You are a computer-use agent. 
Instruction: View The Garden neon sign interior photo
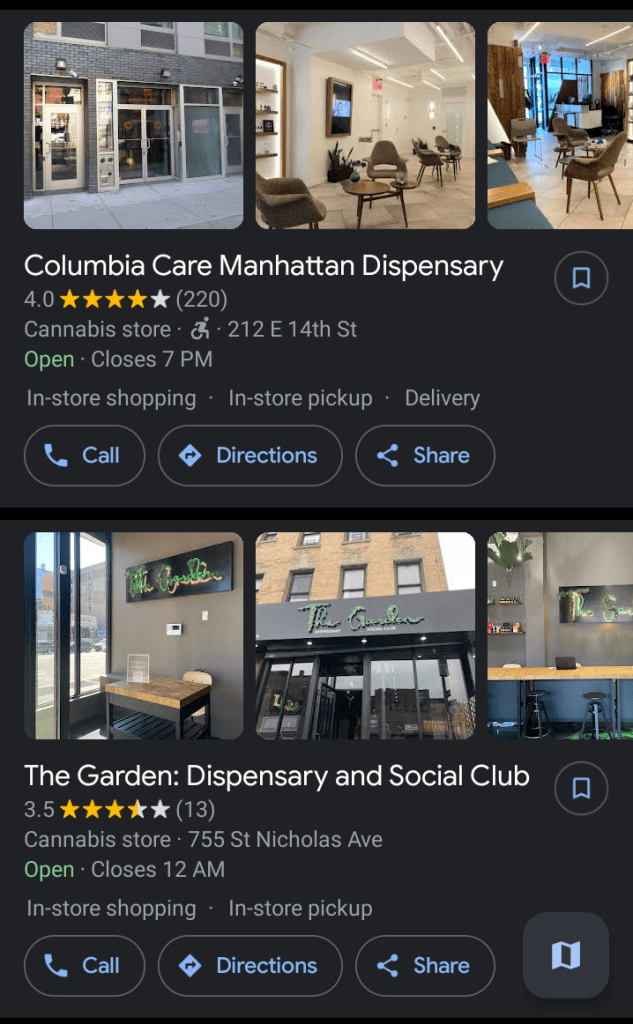pos(133,636)
